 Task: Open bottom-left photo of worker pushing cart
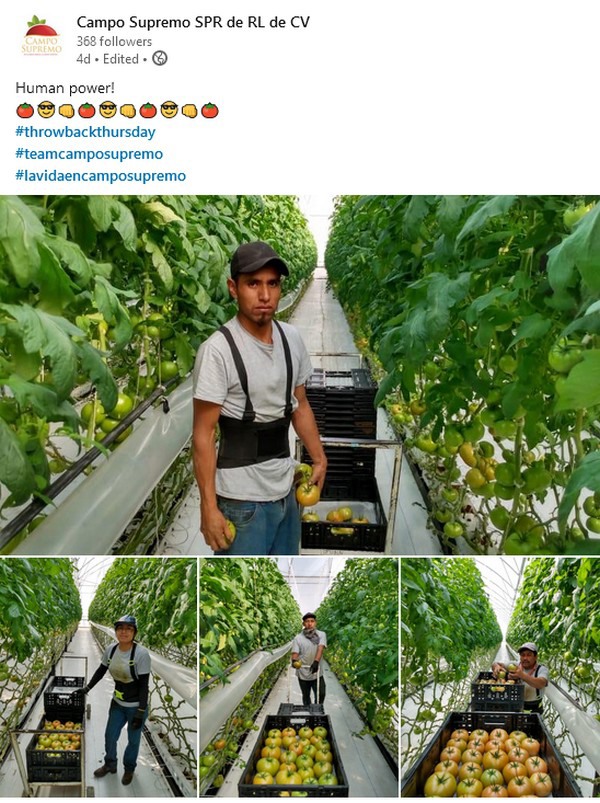(x=98, y=677)
